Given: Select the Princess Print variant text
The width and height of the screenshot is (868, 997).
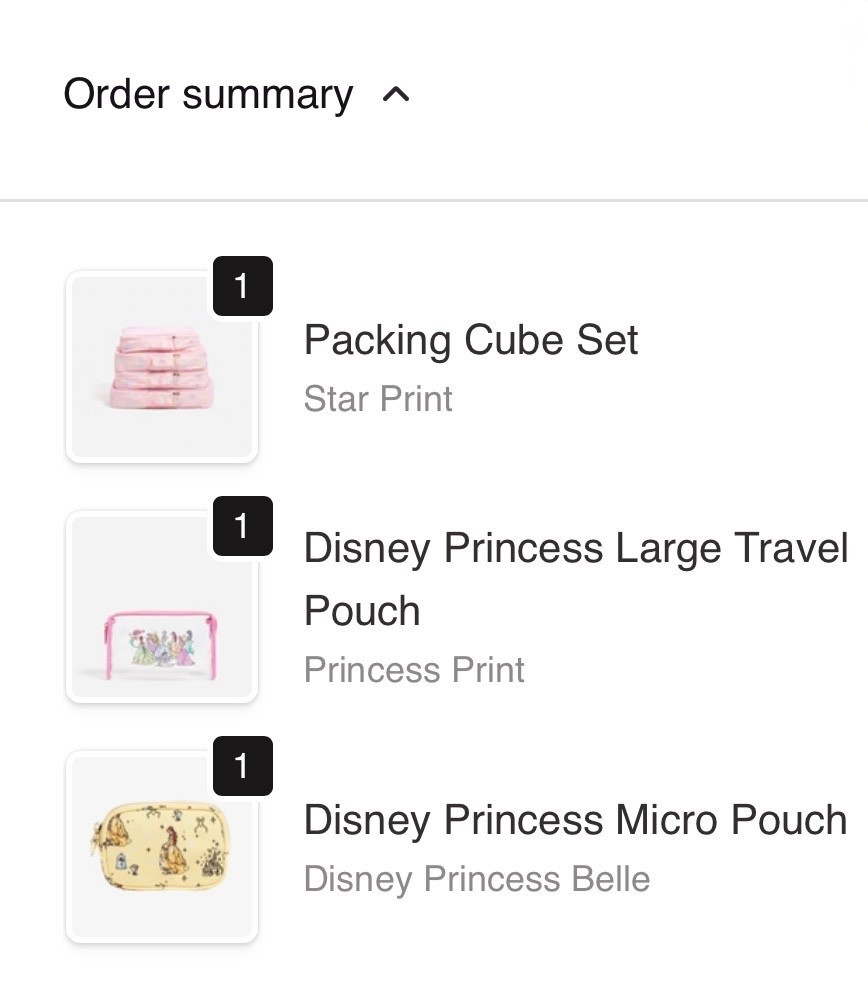Looking at the screenshot, I should pos(414,670).
